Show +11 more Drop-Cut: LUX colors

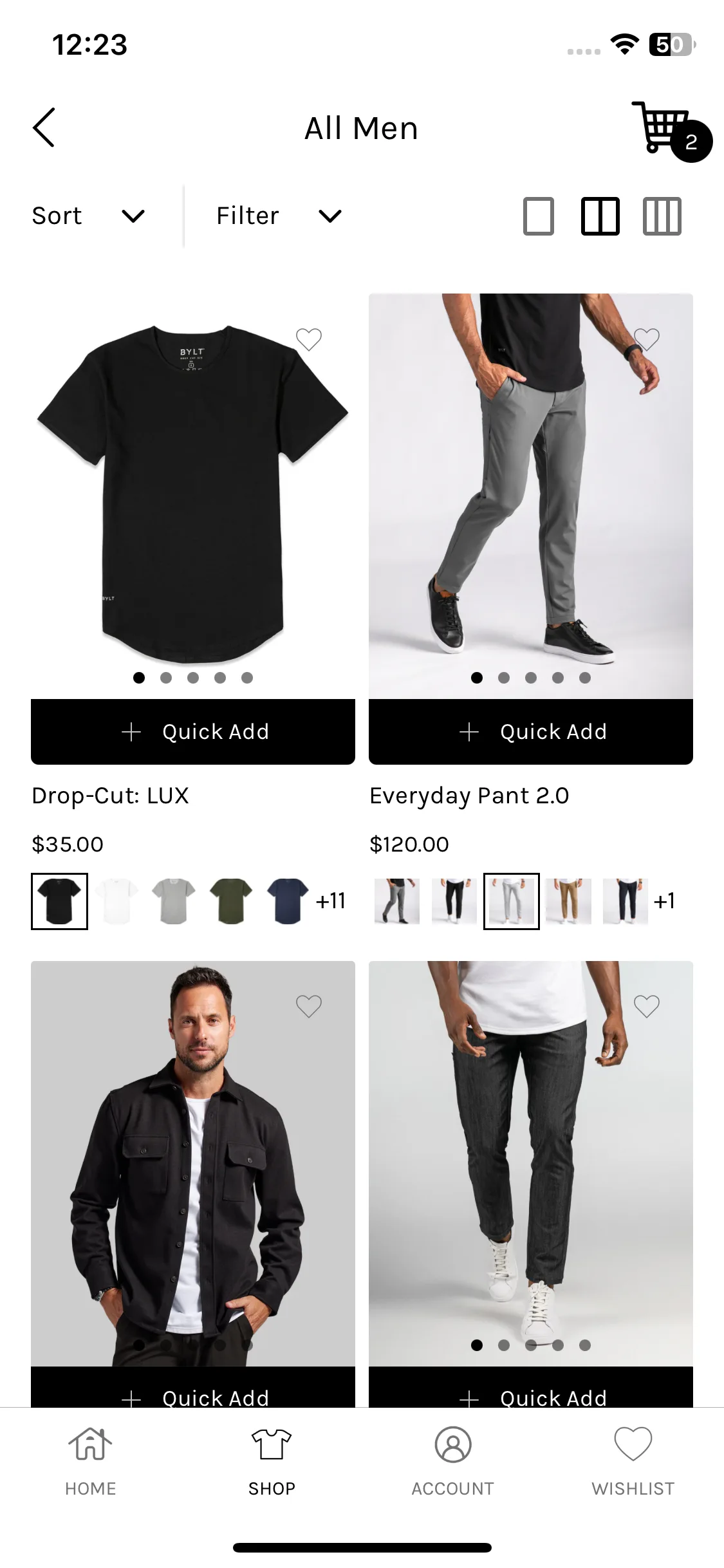click(331, 901)
